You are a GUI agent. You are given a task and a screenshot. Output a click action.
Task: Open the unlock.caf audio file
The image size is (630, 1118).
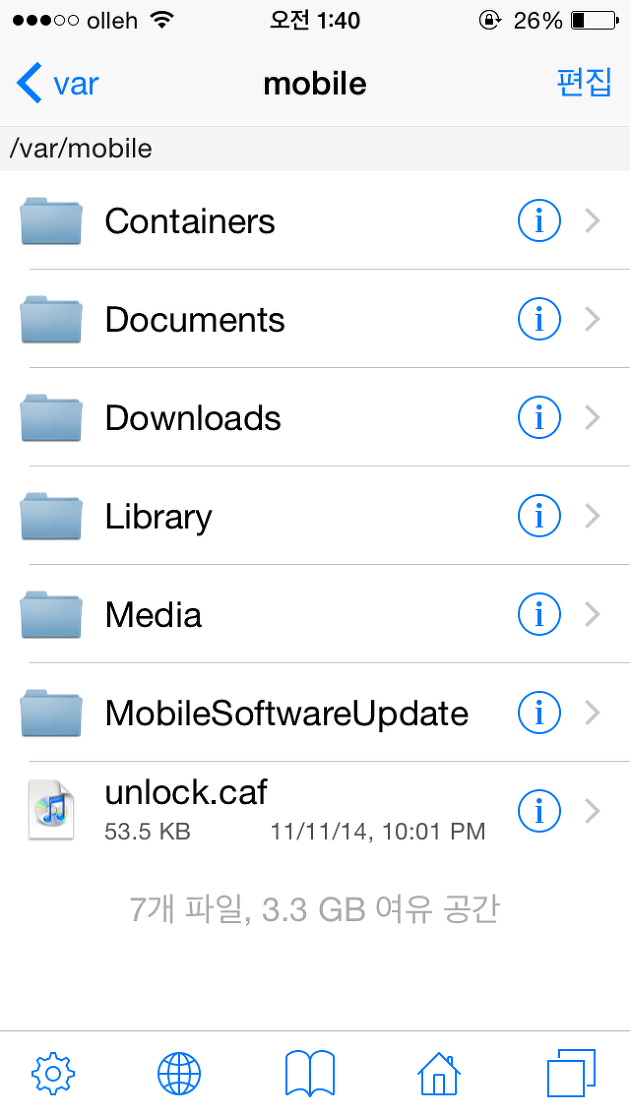[x=186, y=810]
